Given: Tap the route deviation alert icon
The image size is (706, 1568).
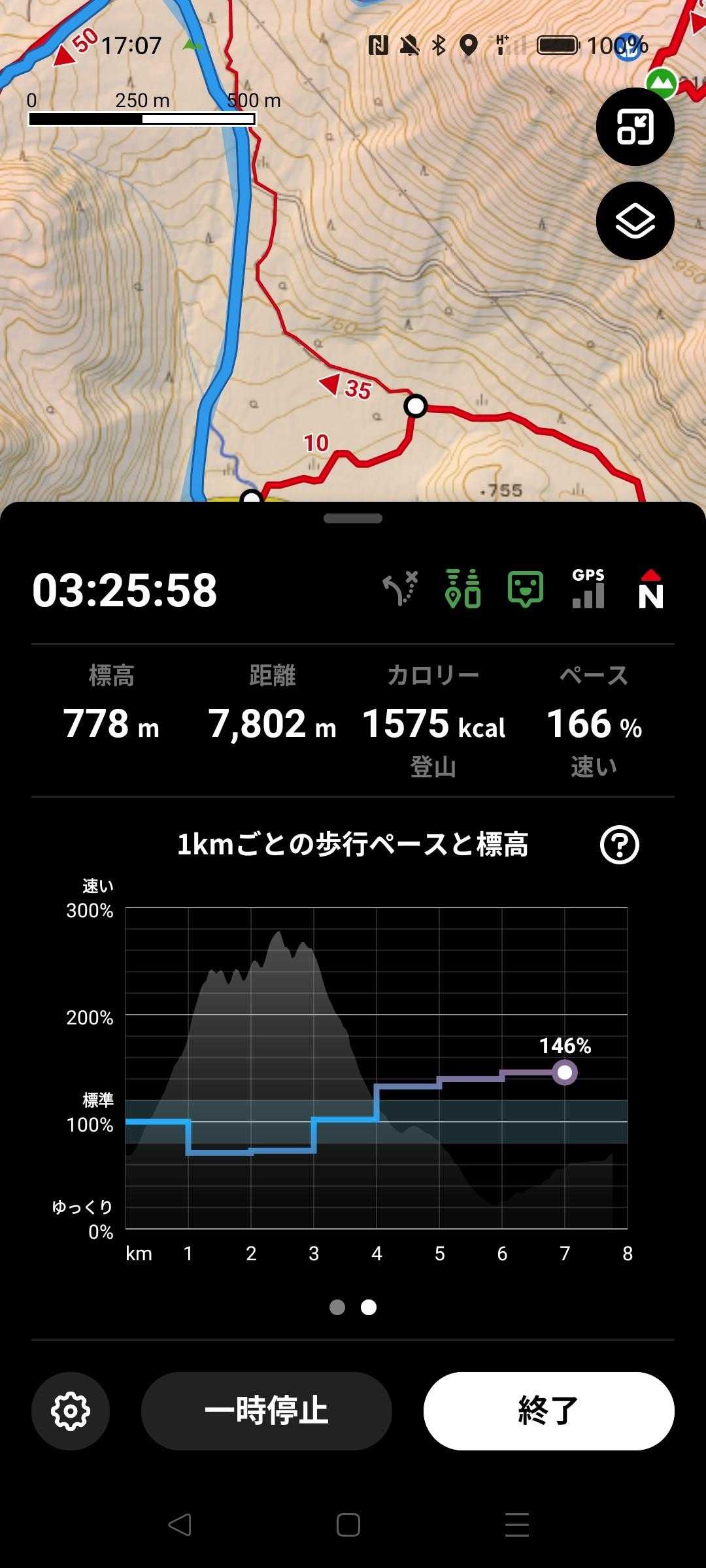Looking at the screenshot, I should (x=400, y=589).
